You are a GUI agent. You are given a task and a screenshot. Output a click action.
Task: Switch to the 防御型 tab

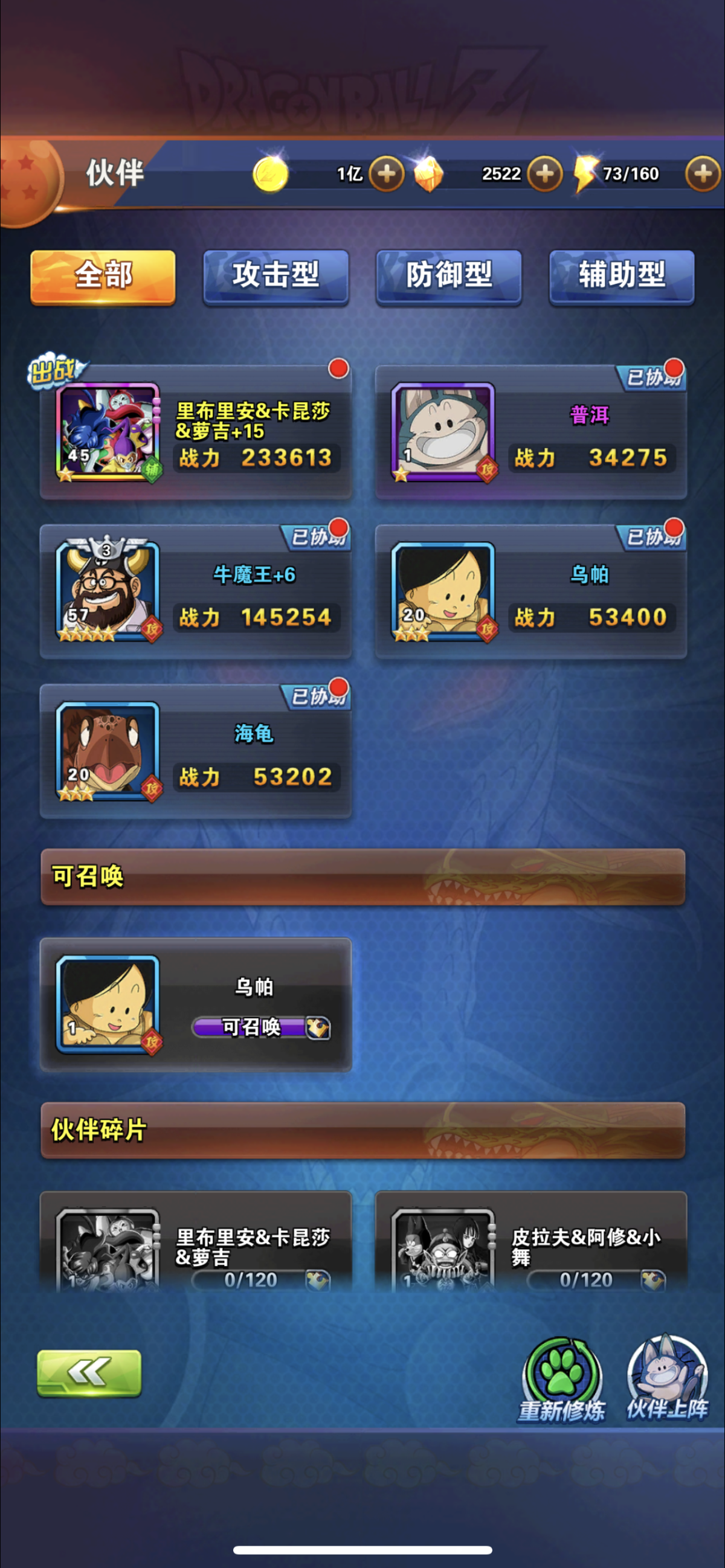click(449, 277)
